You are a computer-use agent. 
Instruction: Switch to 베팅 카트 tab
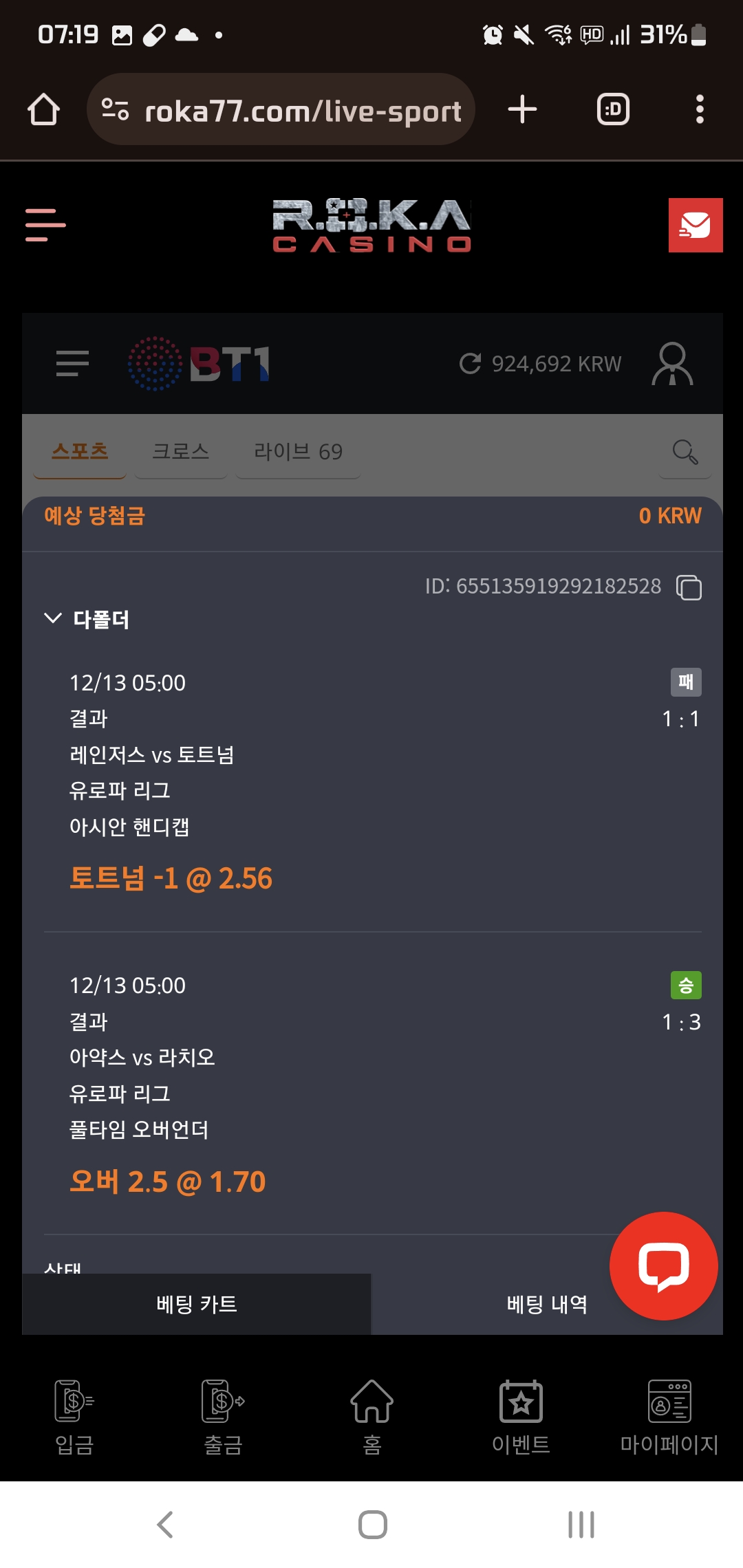197,1304
